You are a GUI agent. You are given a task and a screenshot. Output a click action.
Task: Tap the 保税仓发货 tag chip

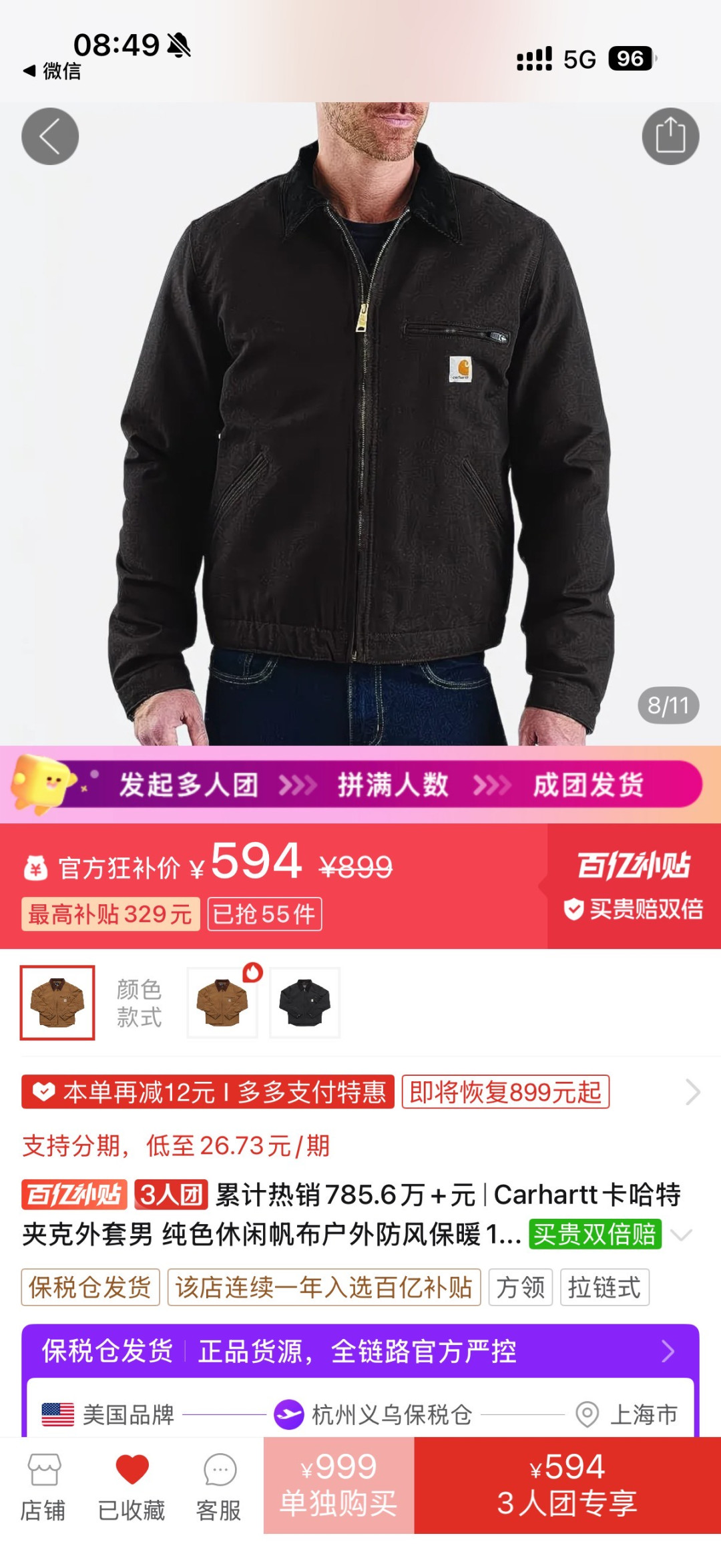pyautogui.click(x=90, y=1287)
